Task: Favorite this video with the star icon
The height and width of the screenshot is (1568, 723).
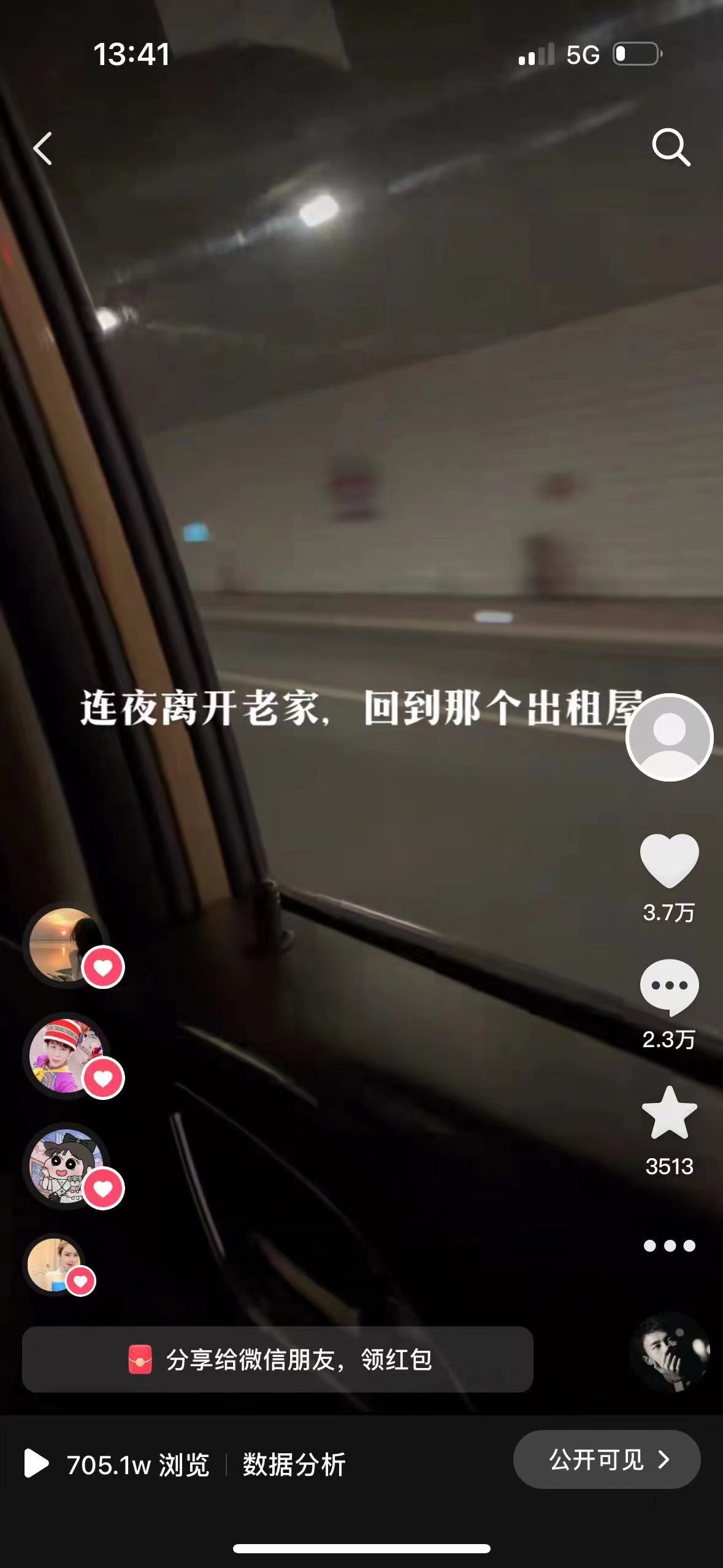Action: pos(669,1113)
